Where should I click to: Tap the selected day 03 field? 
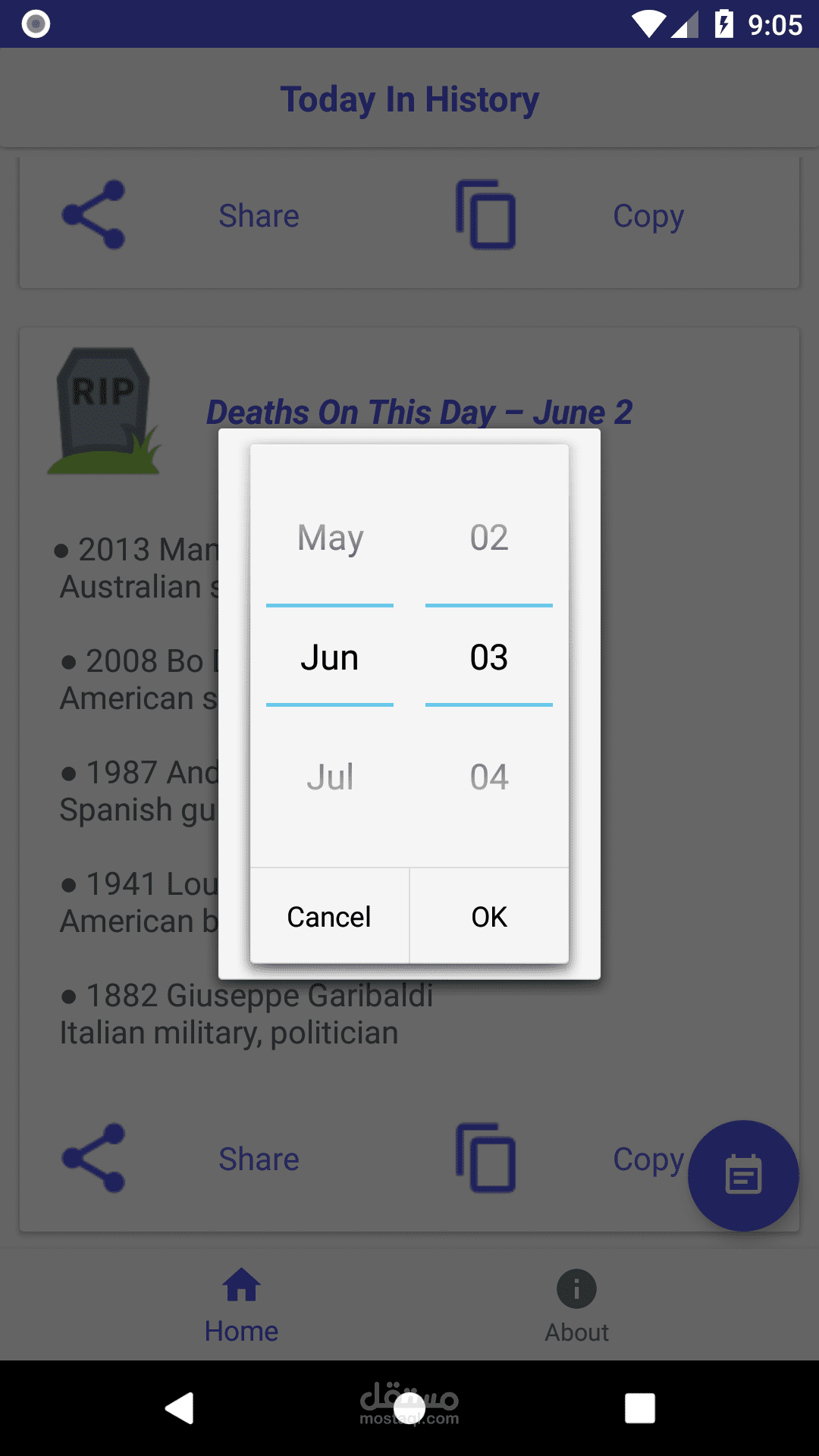click(x=489, y=657)
